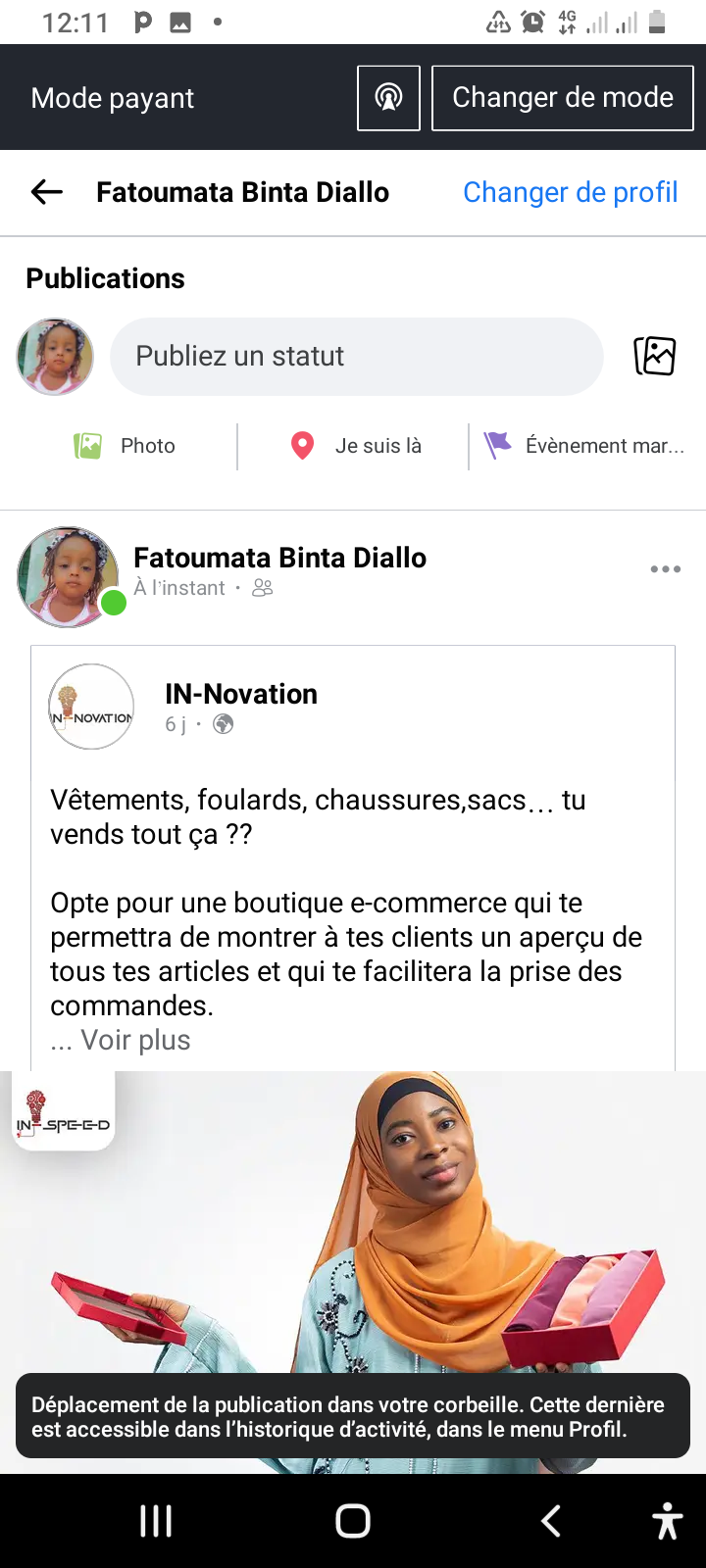Add a Photo to a new post
Image resolution: width=706 pixels, height=1568 pixels.
coord(125,446)
